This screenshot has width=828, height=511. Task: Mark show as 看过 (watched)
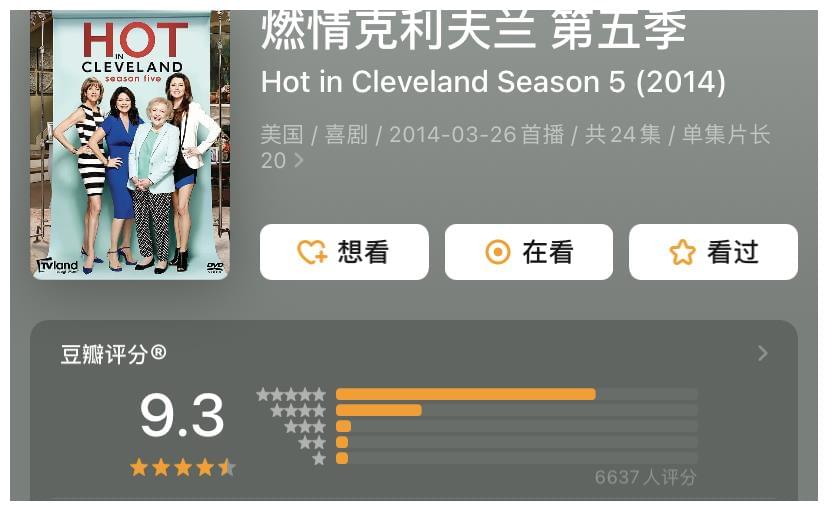coord(713,252)
